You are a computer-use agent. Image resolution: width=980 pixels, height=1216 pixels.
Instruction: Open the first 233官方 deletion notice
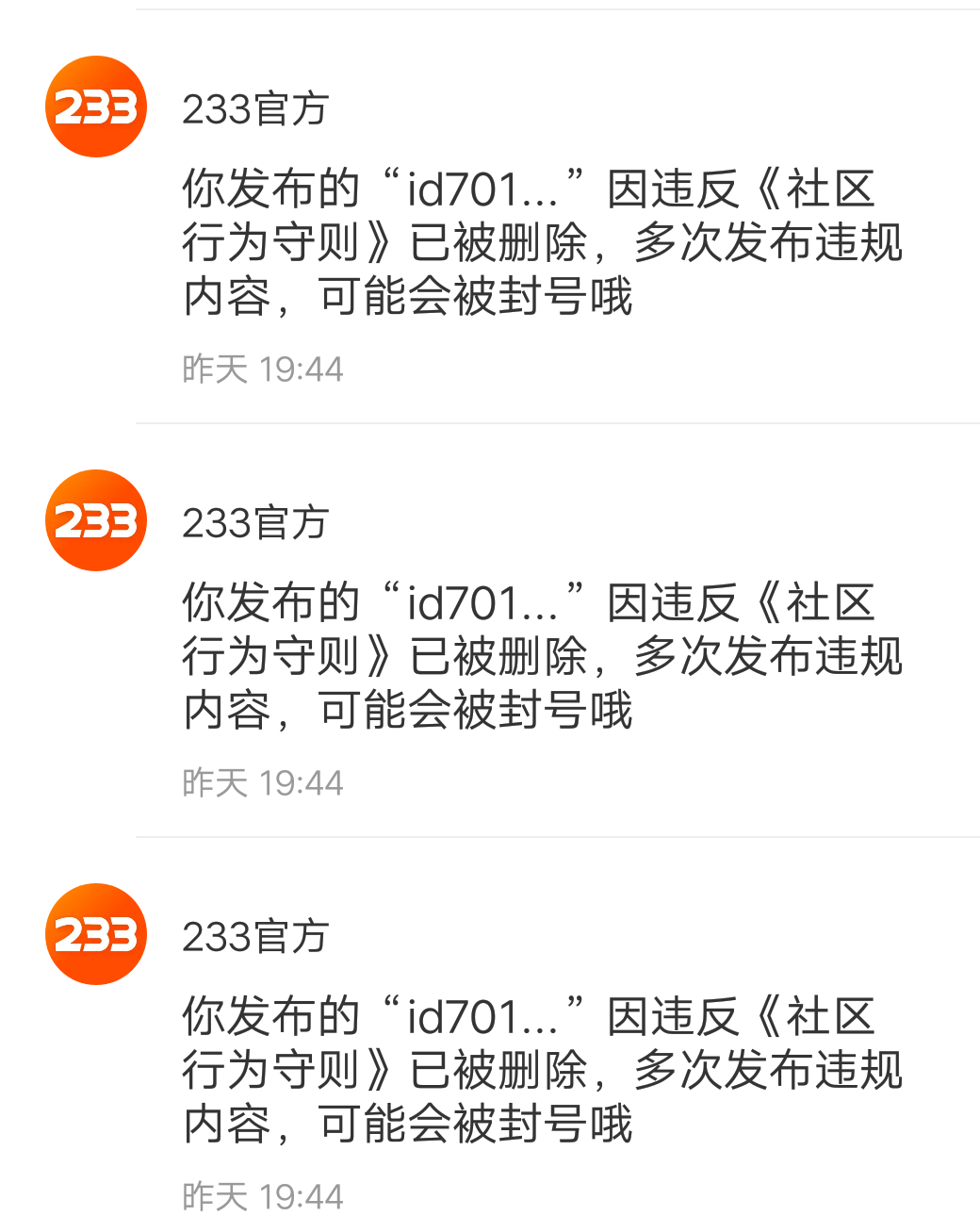click(x=542, y=242)
